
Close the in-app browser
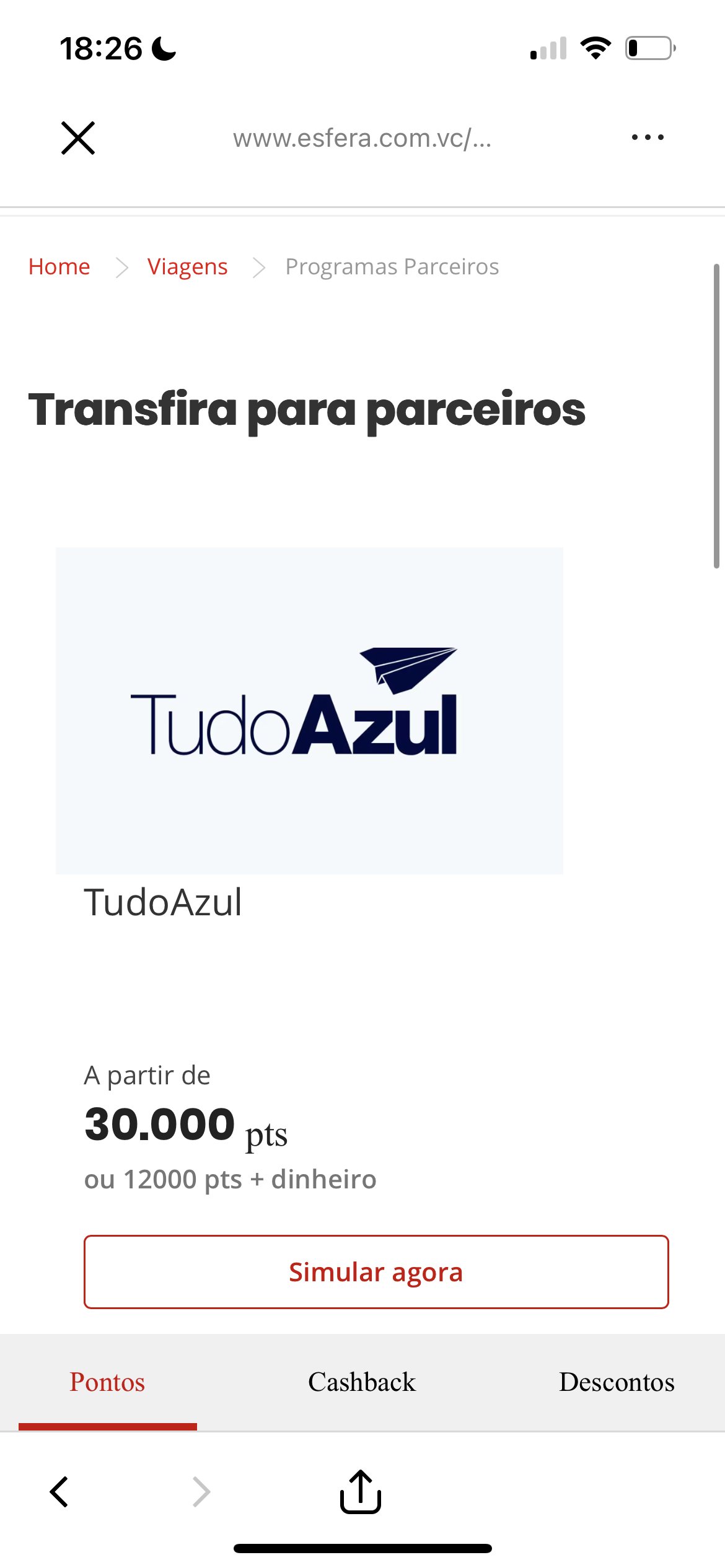click(78, 137)
